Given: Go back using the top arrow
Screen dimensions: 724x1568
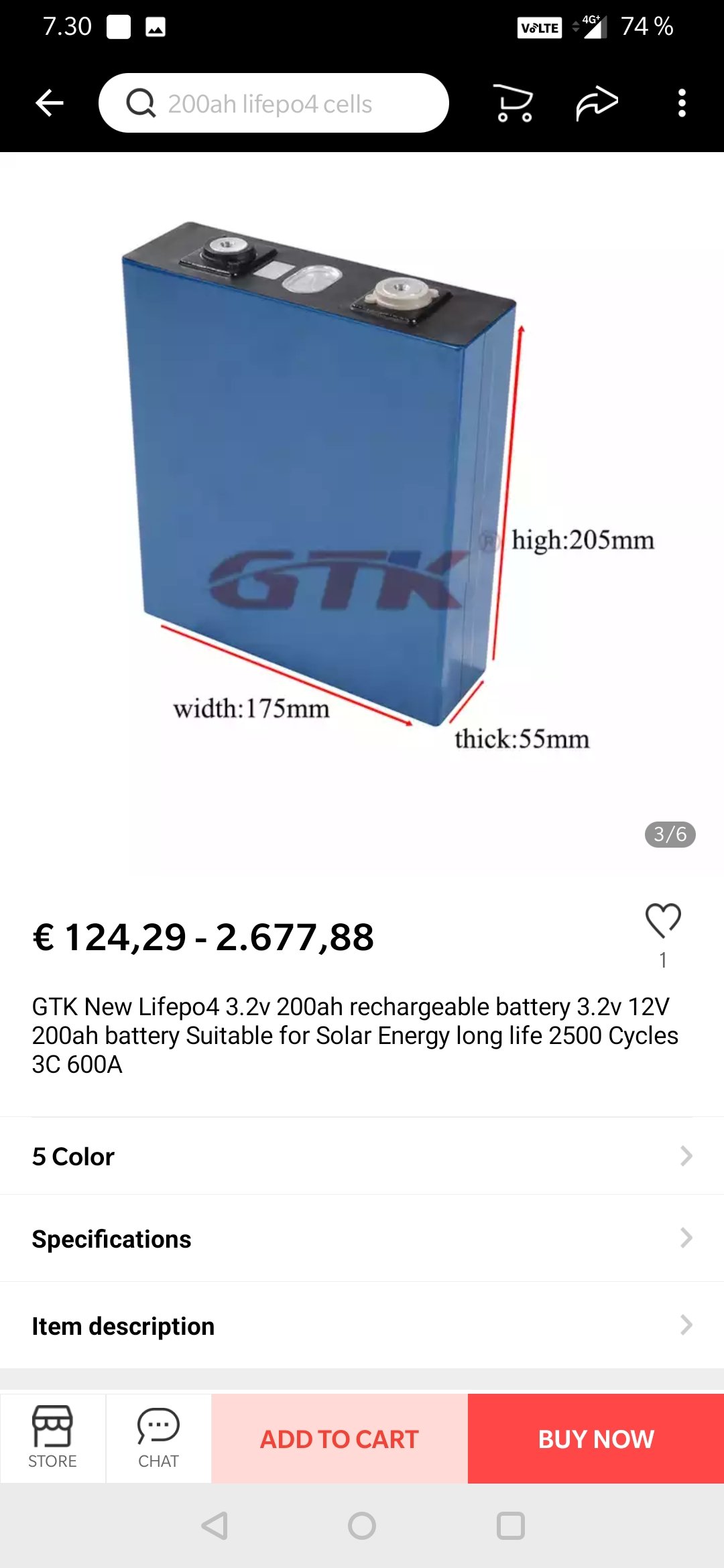Looking at the screenshot, I should tap(49, 103).
